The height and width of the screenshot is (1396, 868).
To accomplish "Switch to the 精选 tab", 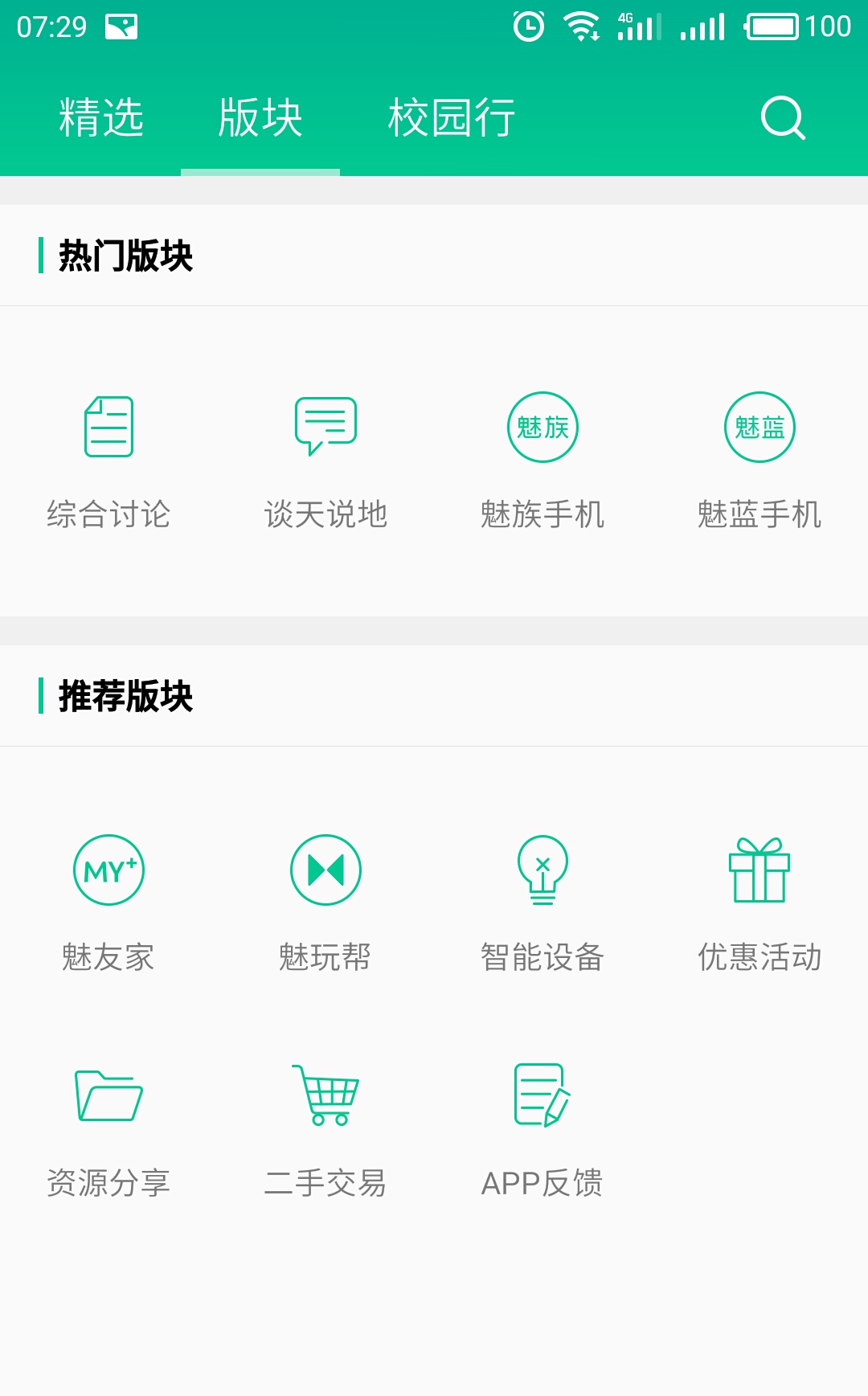I will point(100,117).
